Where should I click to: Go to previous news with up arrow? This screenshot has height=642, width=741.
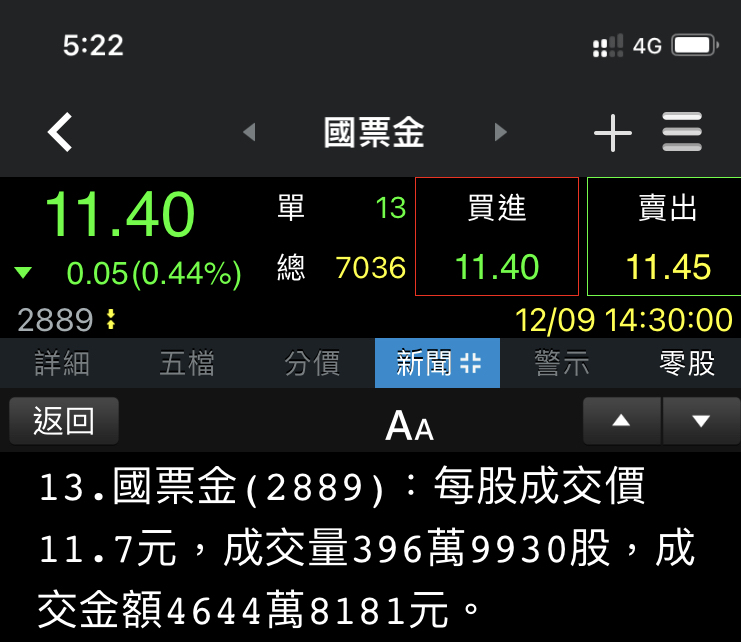(621, 420)
